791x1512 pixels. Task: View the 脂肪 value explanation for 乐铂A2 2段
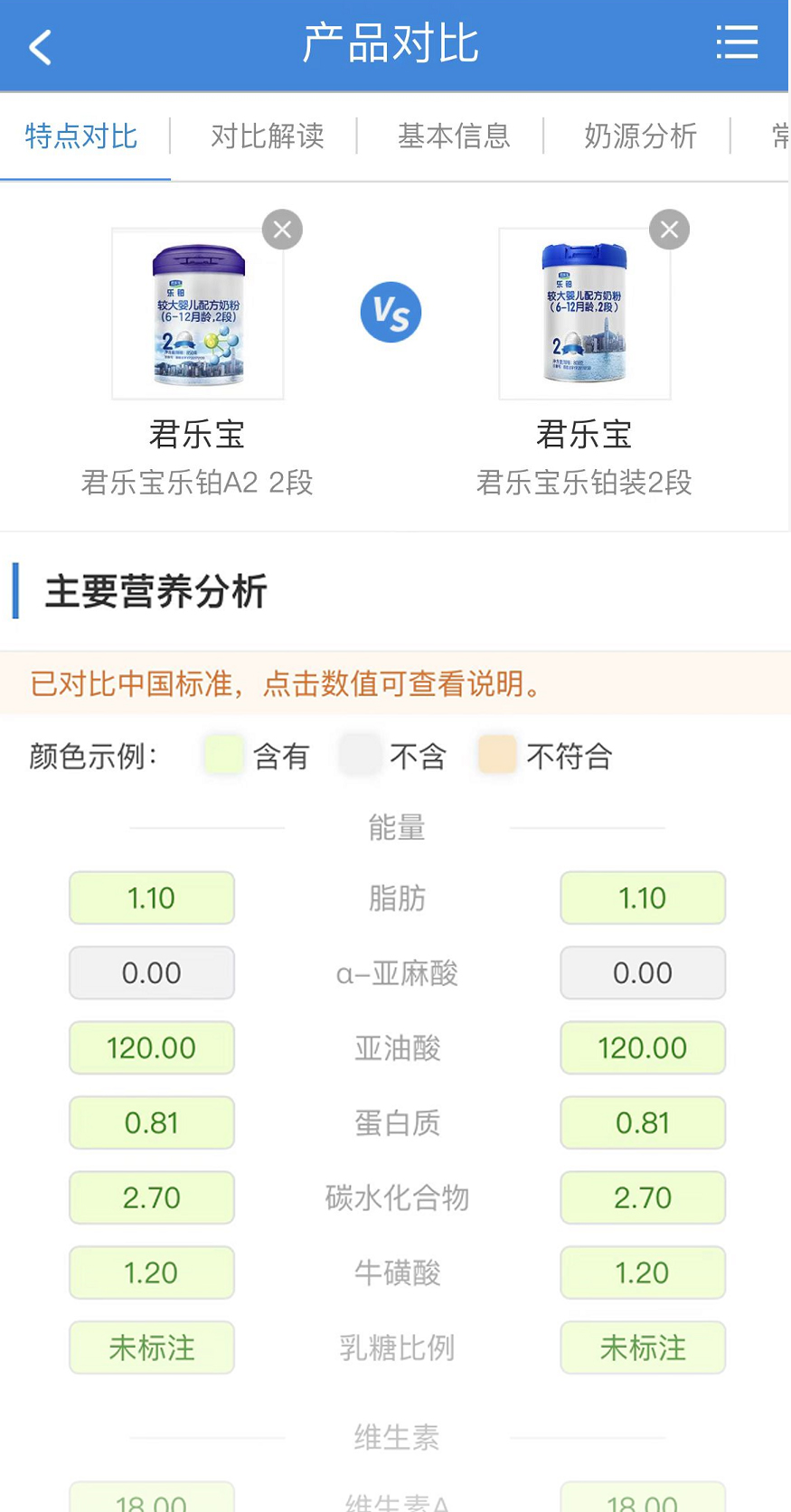tap(152, 898)
